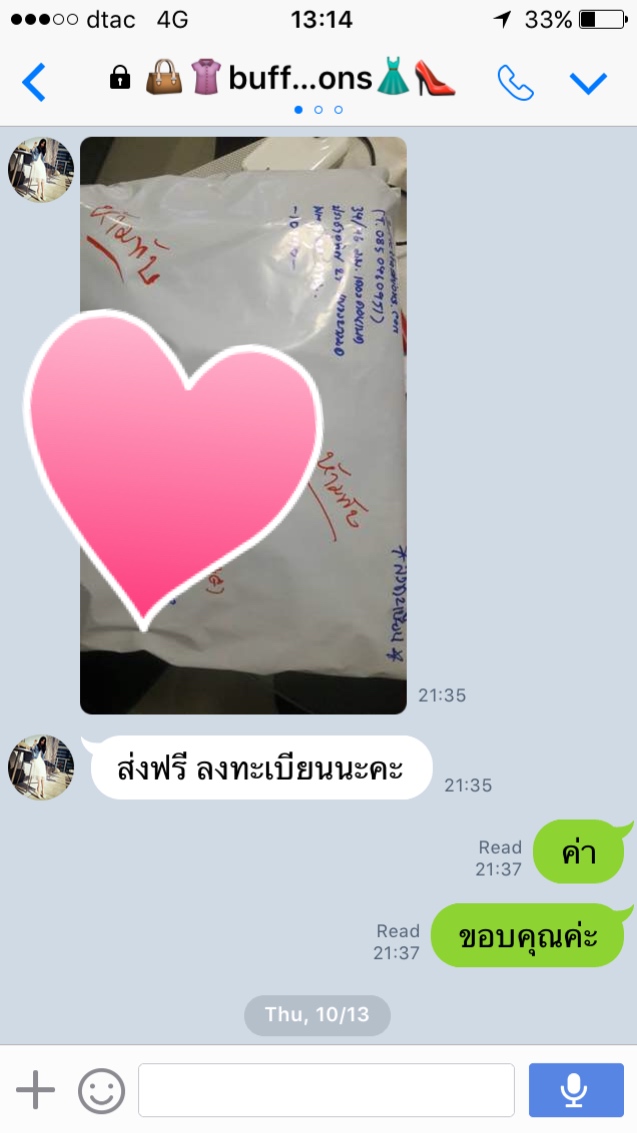
Task: Tap the message text input field
Action: pos(326,1089)
